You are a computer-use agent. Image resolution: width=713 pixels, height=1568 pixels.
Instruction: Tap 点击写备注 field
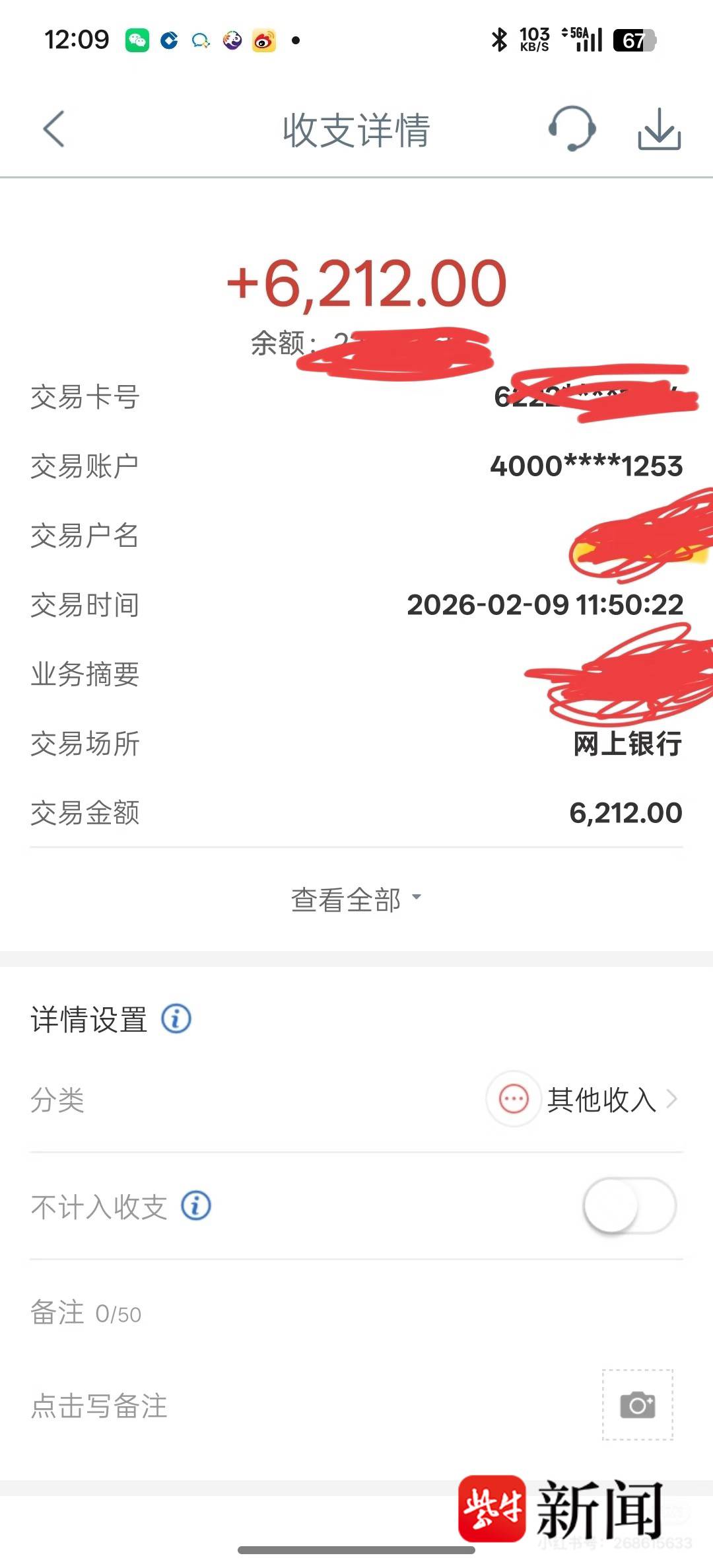point(99,1406)
